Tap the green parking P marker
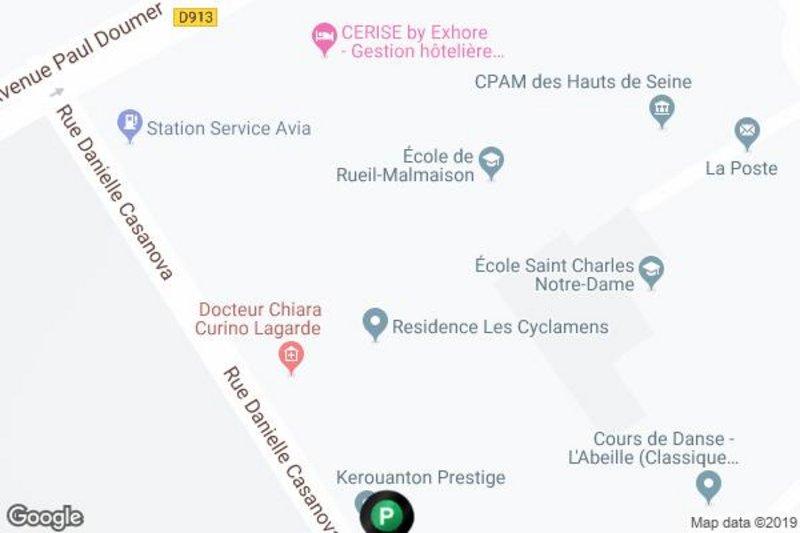Image resolution: width=800 pixels, height=533 pixels. [387, 517]
